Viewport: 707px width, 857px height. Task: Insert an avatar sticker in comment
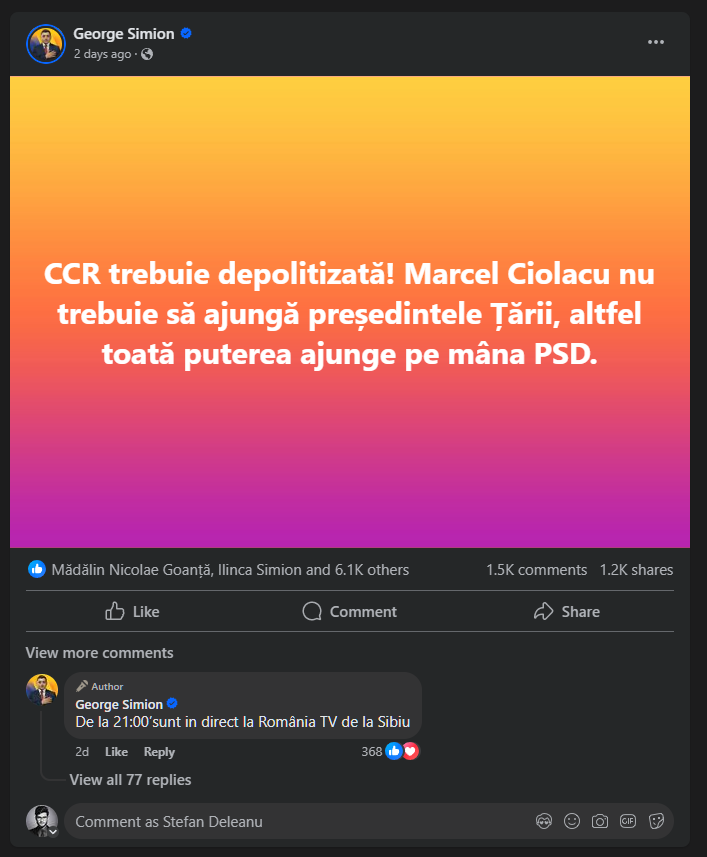544,822
